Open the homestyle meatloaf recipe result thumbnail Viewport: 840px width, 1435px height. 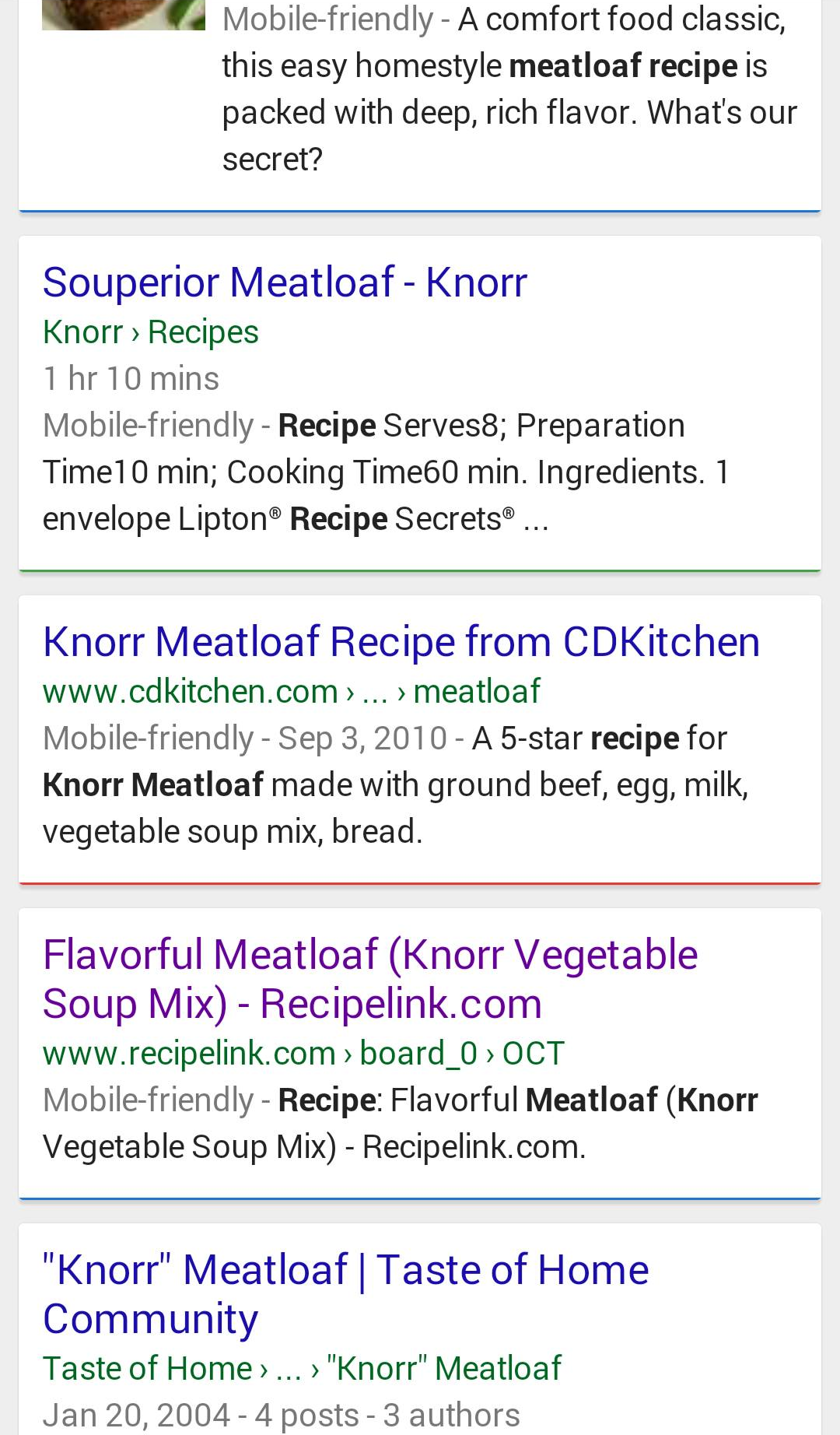(123, 14)
